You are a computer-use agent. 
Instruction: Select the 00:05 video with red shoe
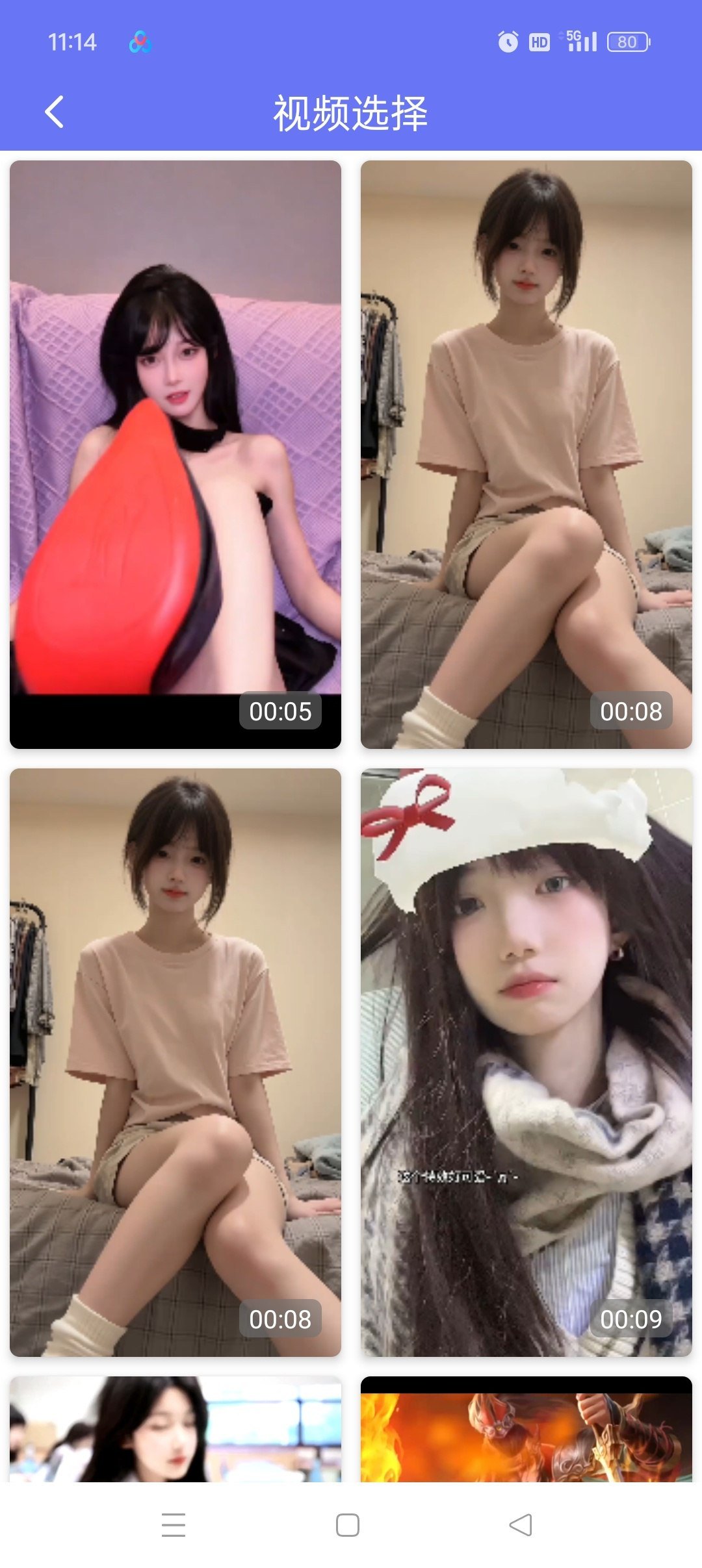tap(175, 455)
